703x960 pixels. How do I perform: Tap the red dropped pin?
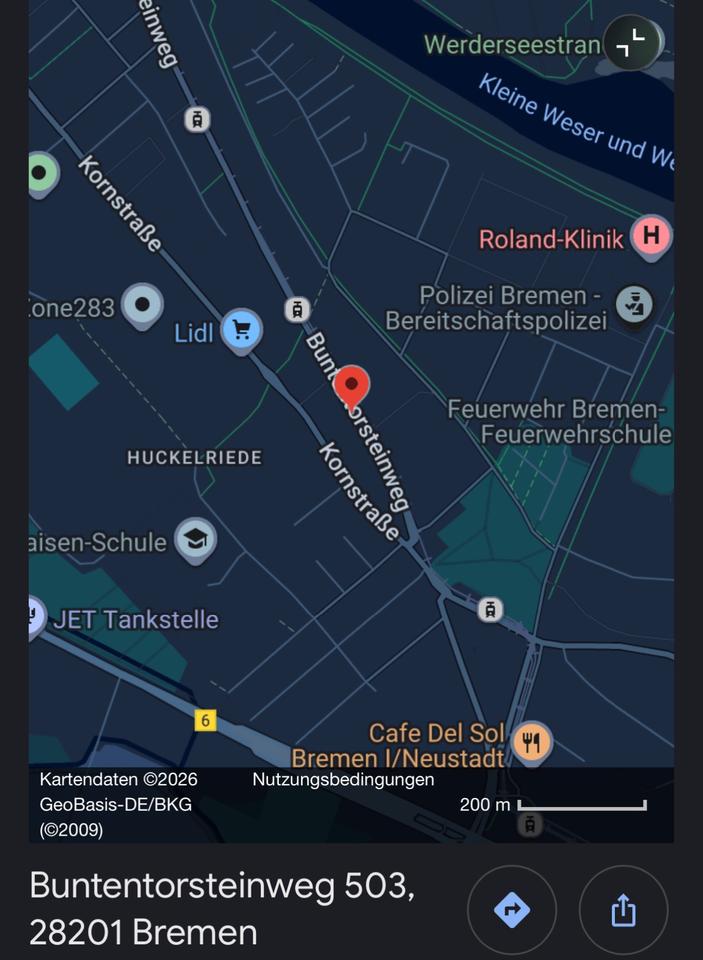(x=351, y=387)
